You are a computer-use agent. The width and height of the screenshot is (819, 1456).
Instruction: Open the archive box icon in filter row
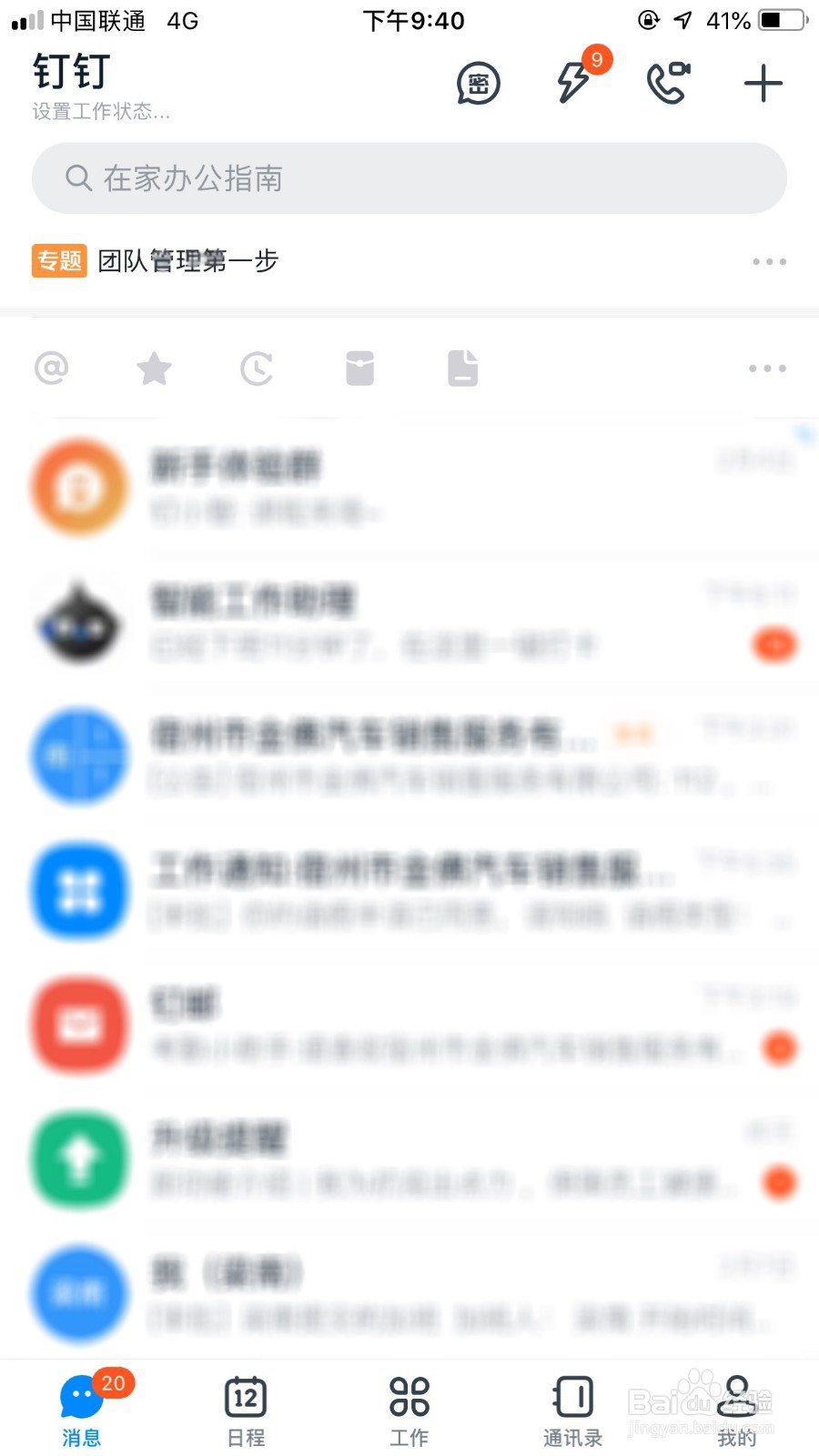(x=359, y=369)
